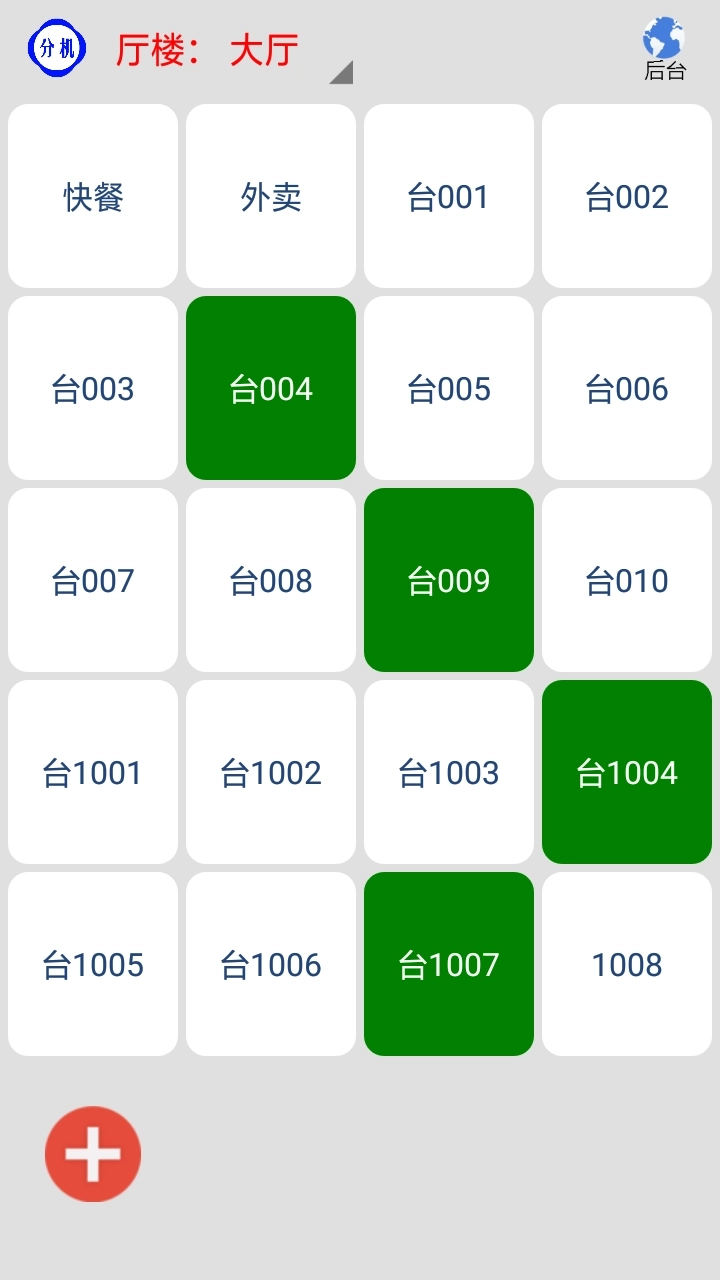Select the 快餐 tile
The image size is (720, 1280).
[93, 197]
